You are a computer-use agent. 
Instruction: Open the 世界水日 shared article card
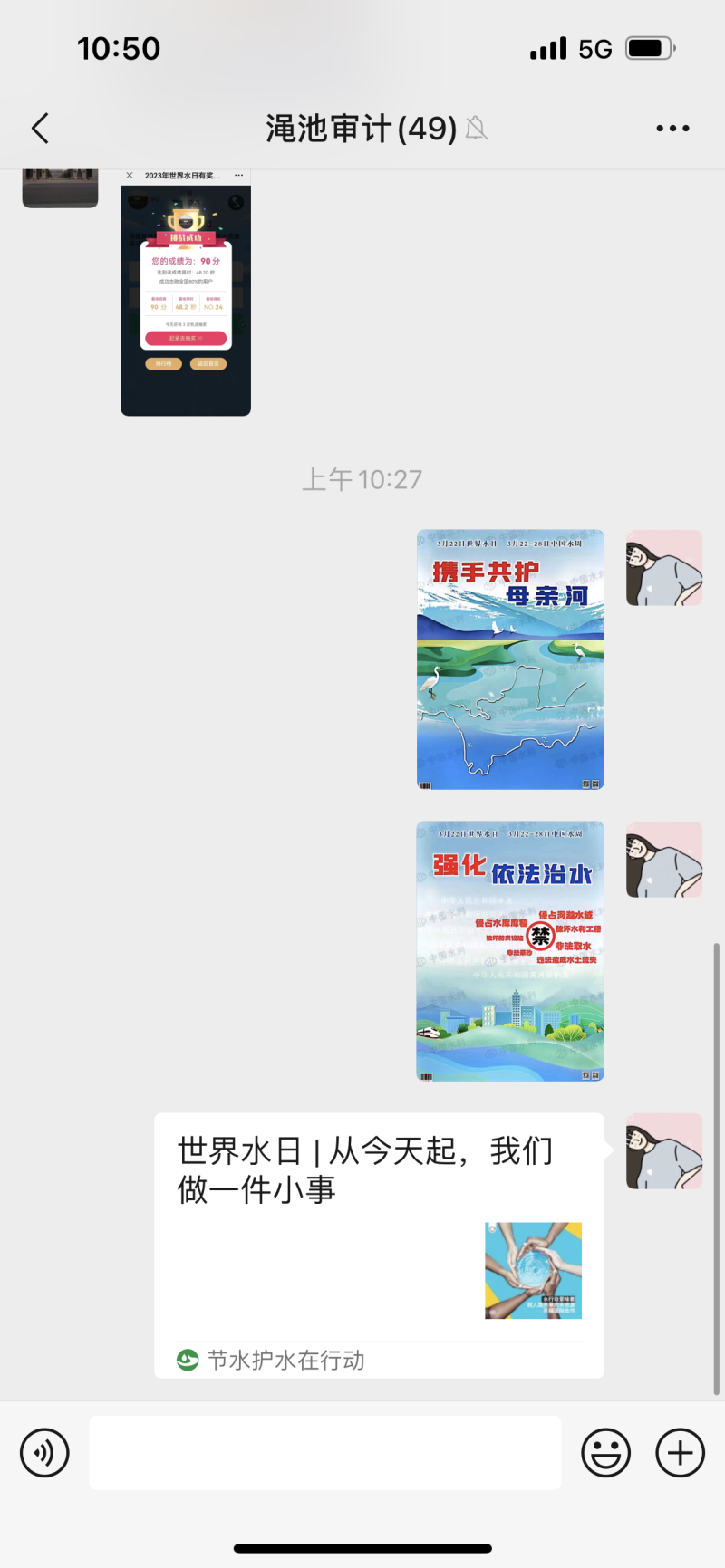pos(379,1245)
